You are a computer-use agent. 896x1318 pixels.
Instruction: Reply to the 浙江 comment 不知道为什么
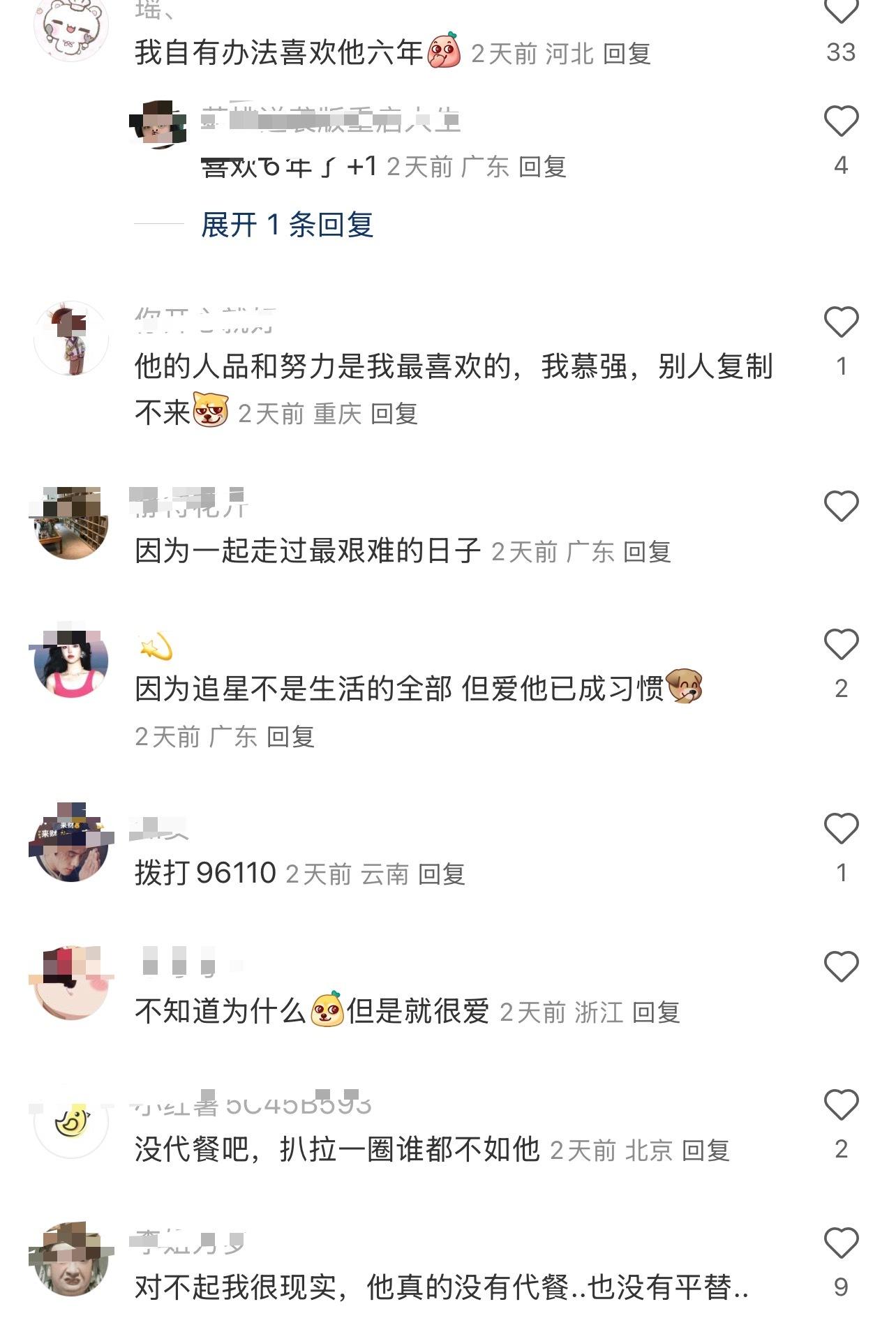coord(656,1012)
